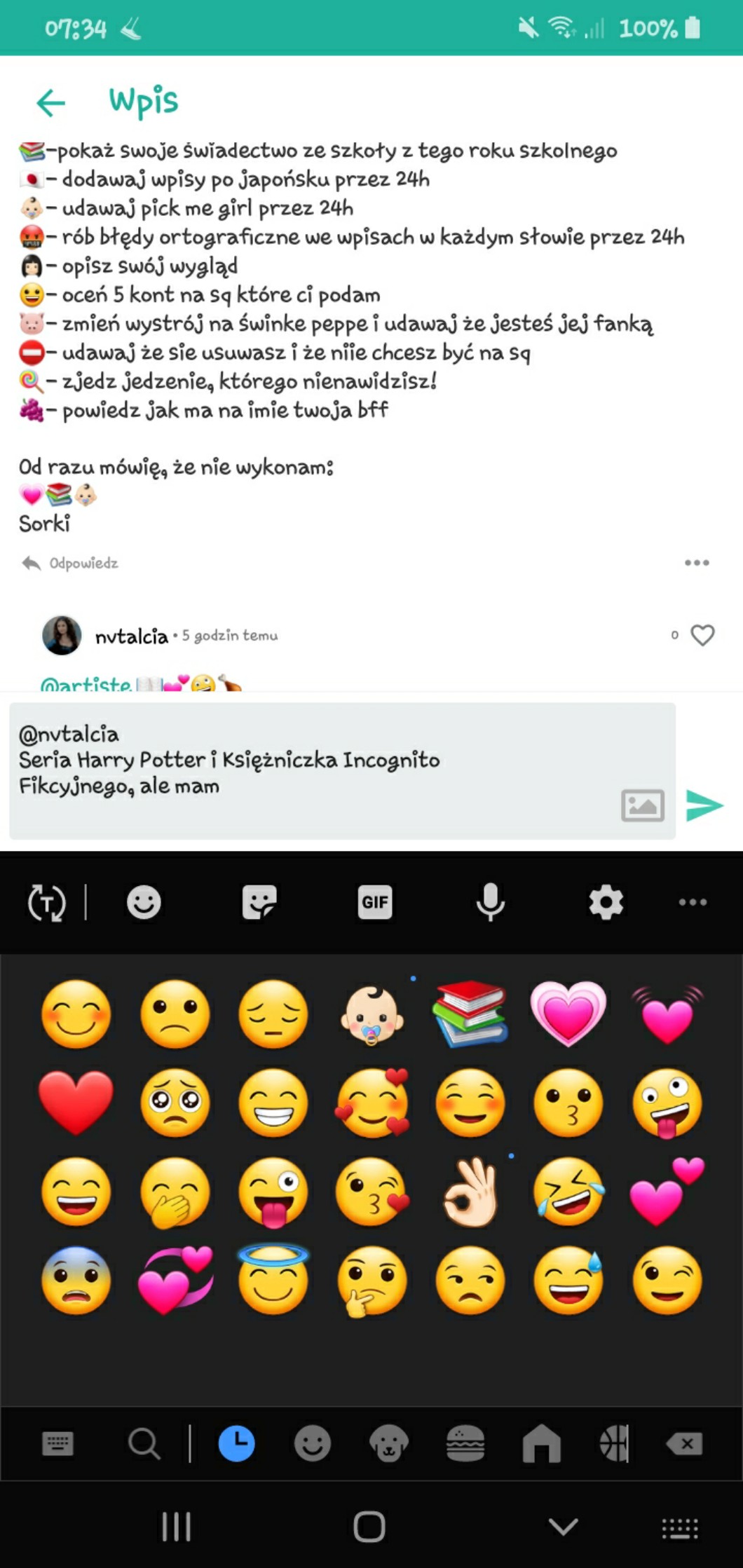The image size is (743, 1568).
Task: Open the keyboard's GIF picker
Action: tap(374, 902)
